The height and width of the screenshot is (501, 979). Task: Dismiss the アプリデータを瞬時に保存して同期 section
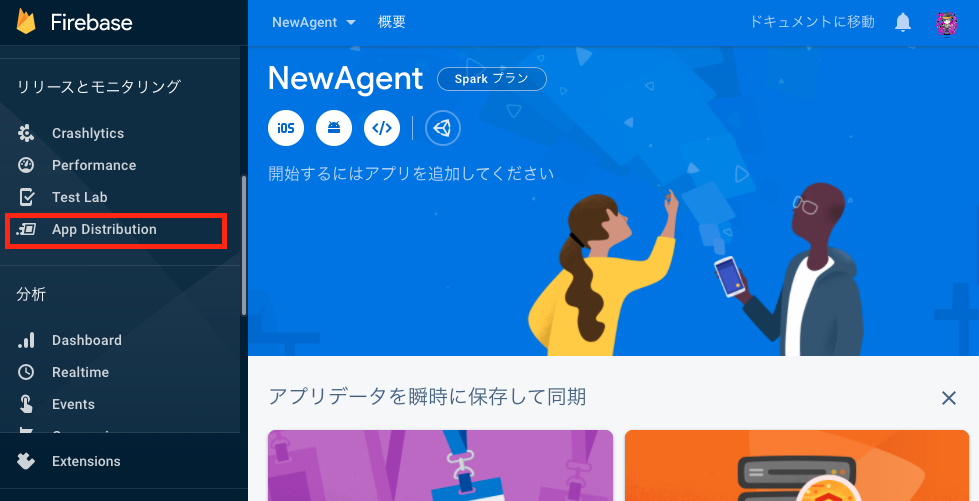tap(949, 398)
